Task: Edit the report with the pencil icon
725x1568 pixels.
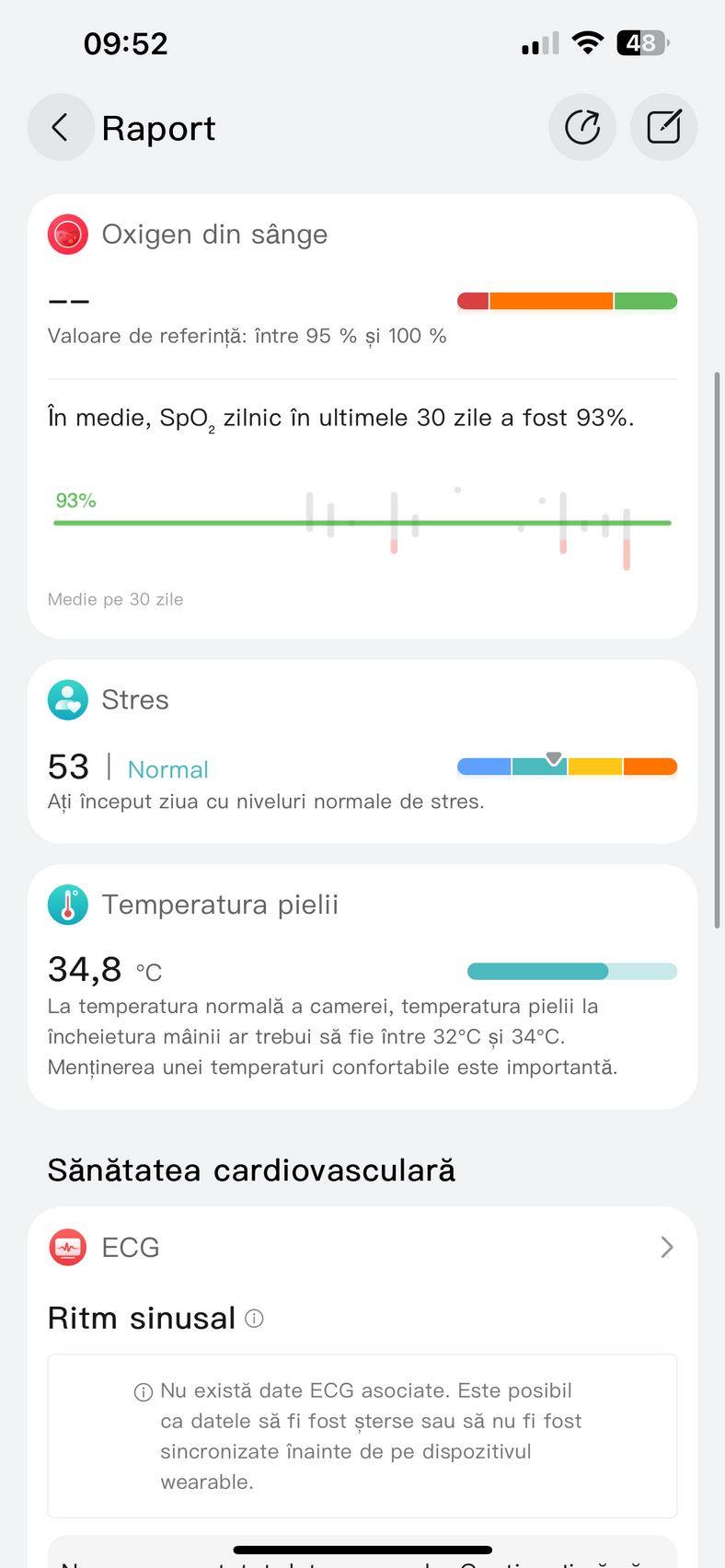Action: 663,127
